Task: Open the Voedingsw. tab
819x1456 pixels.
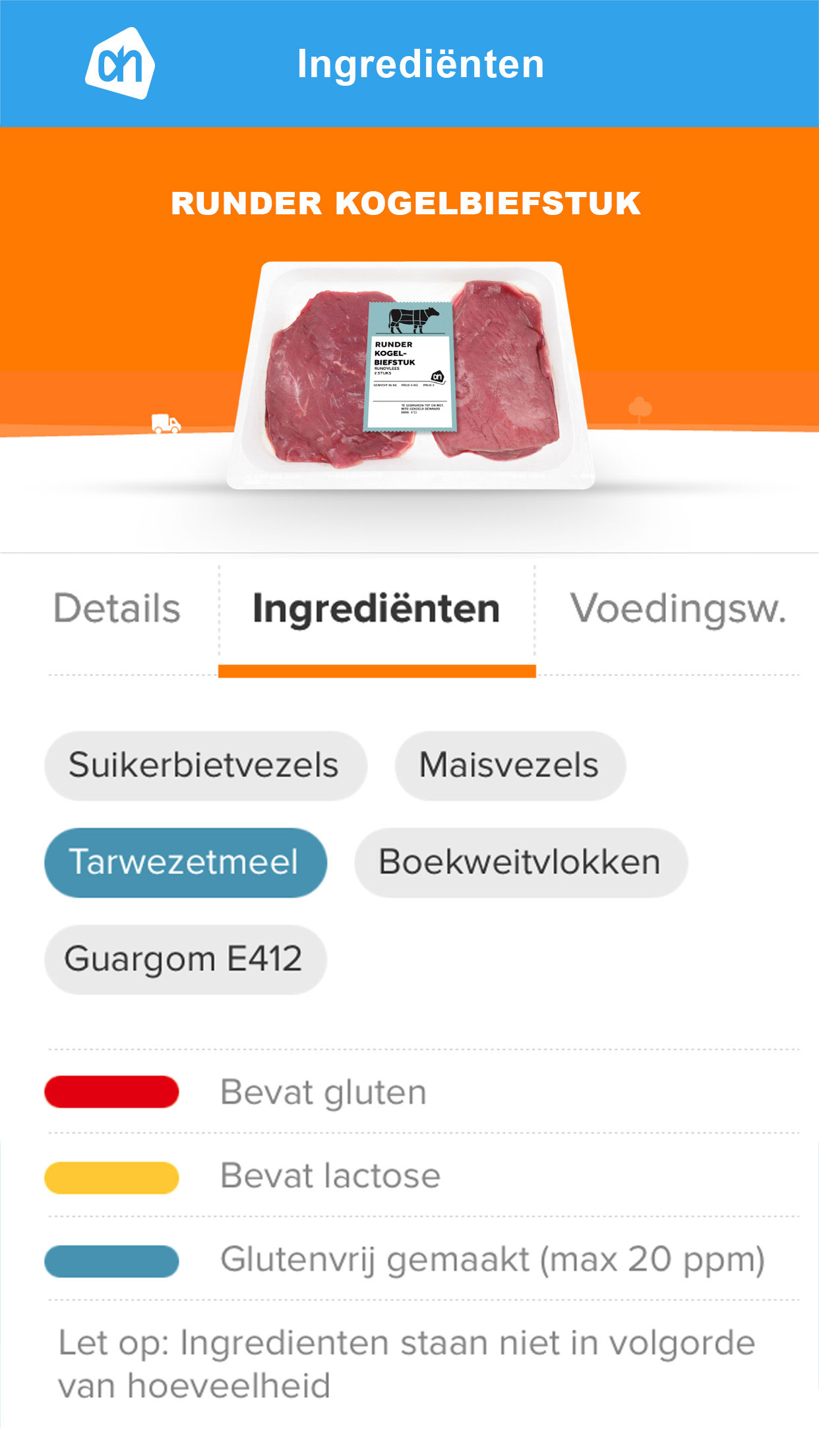Action: 678,609
